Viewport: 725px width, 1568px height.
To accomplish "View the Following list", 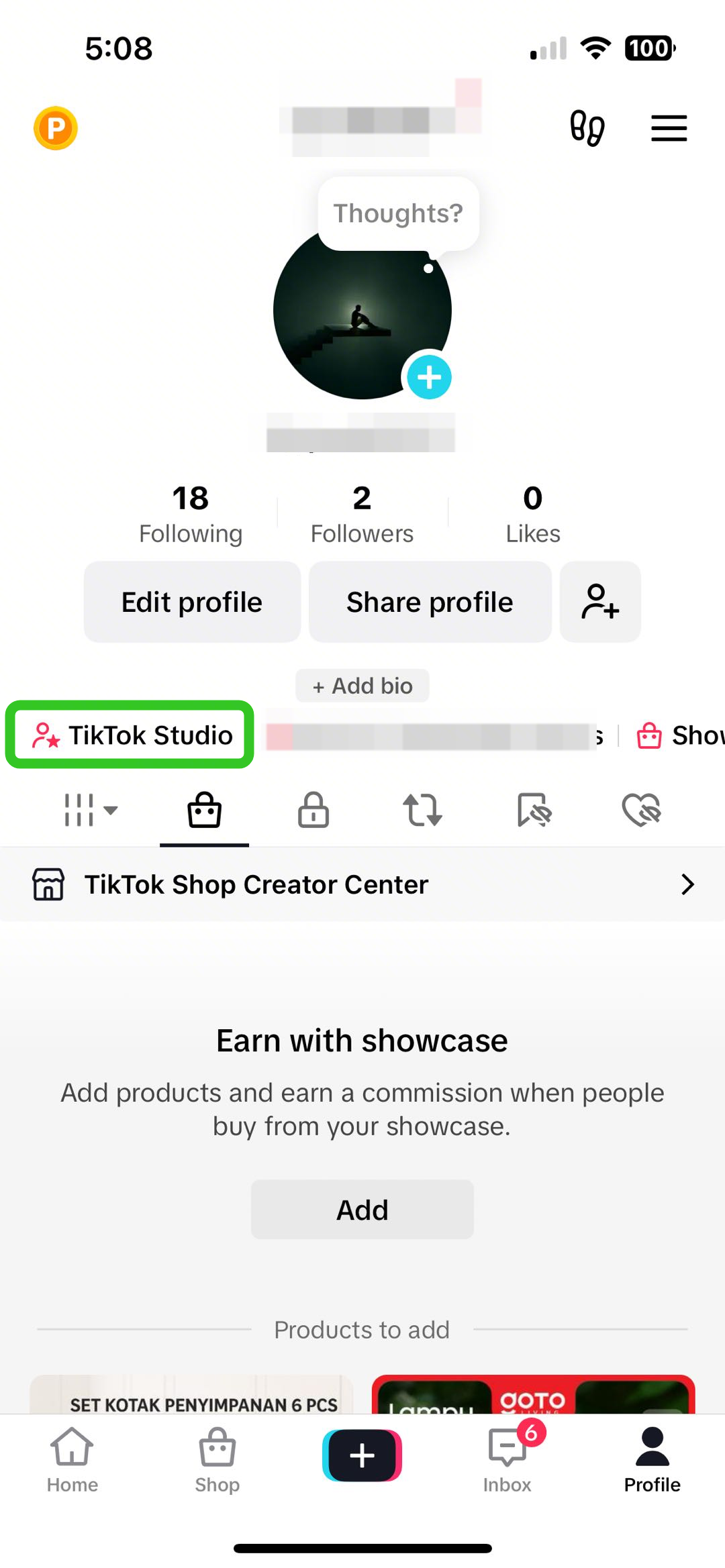I will click(x=191, y=514).
